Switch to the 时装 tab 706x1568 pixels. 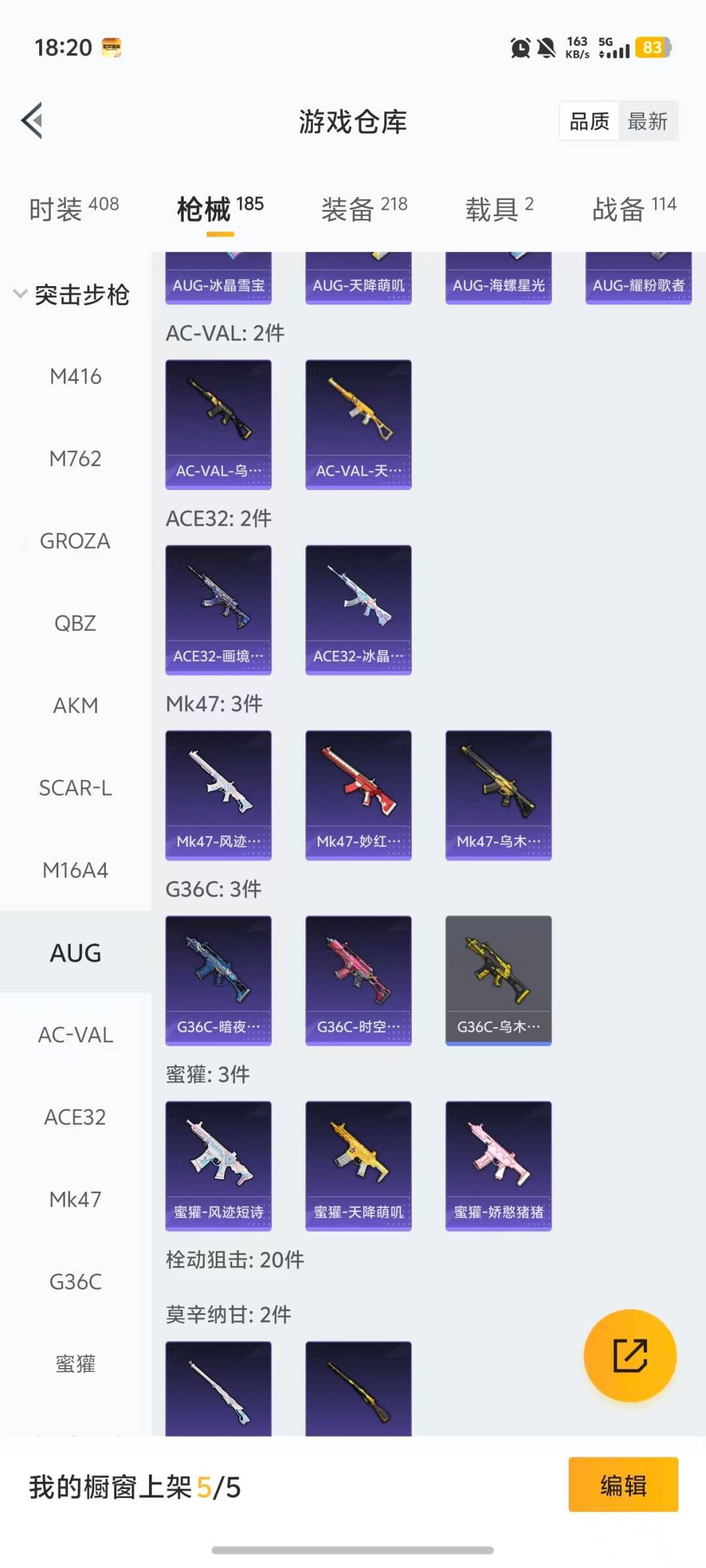(74, 209)
